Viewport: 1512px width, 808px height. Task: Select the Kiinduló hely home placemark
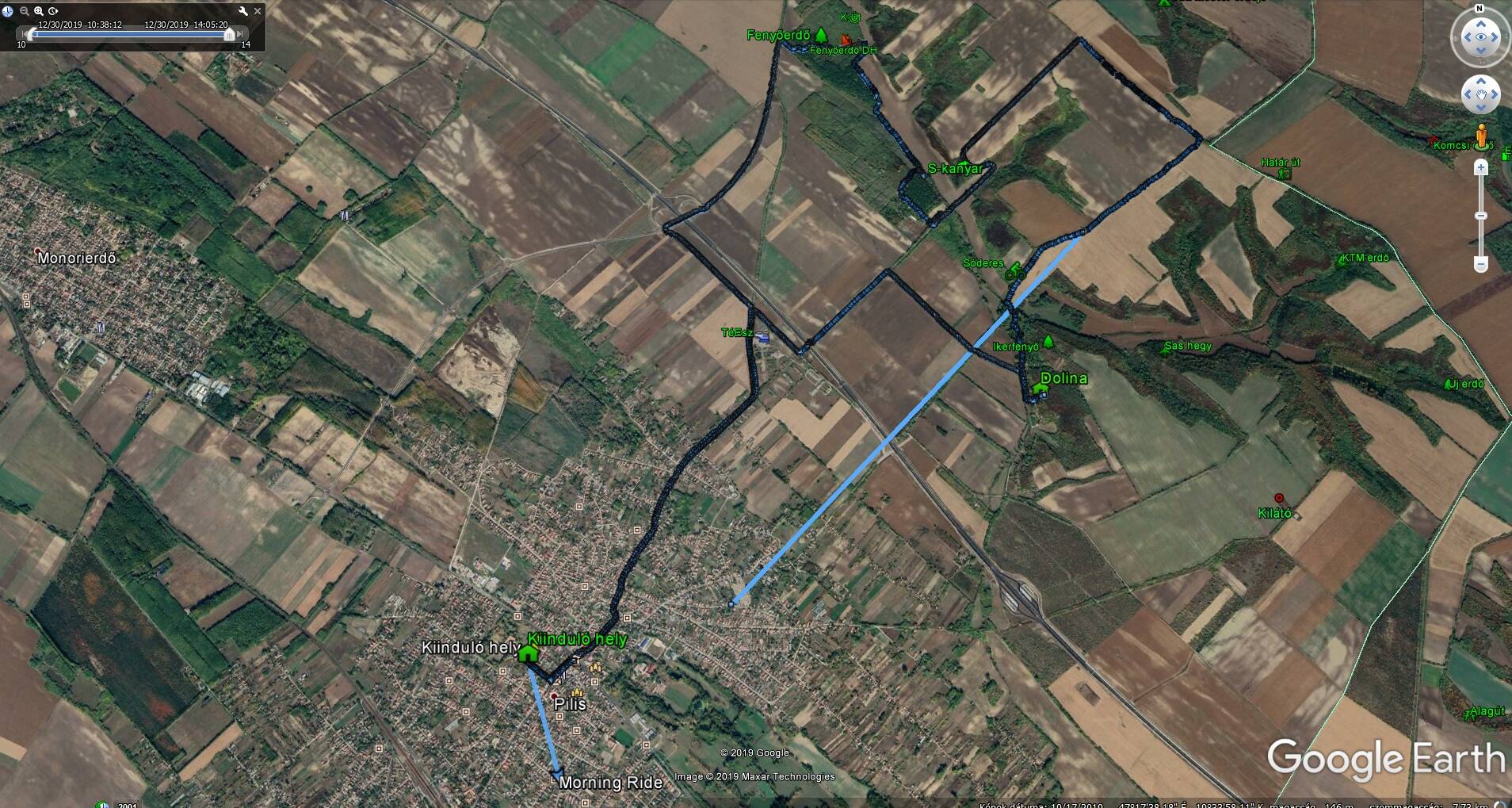pyautogui.click(x=528, y=654)
